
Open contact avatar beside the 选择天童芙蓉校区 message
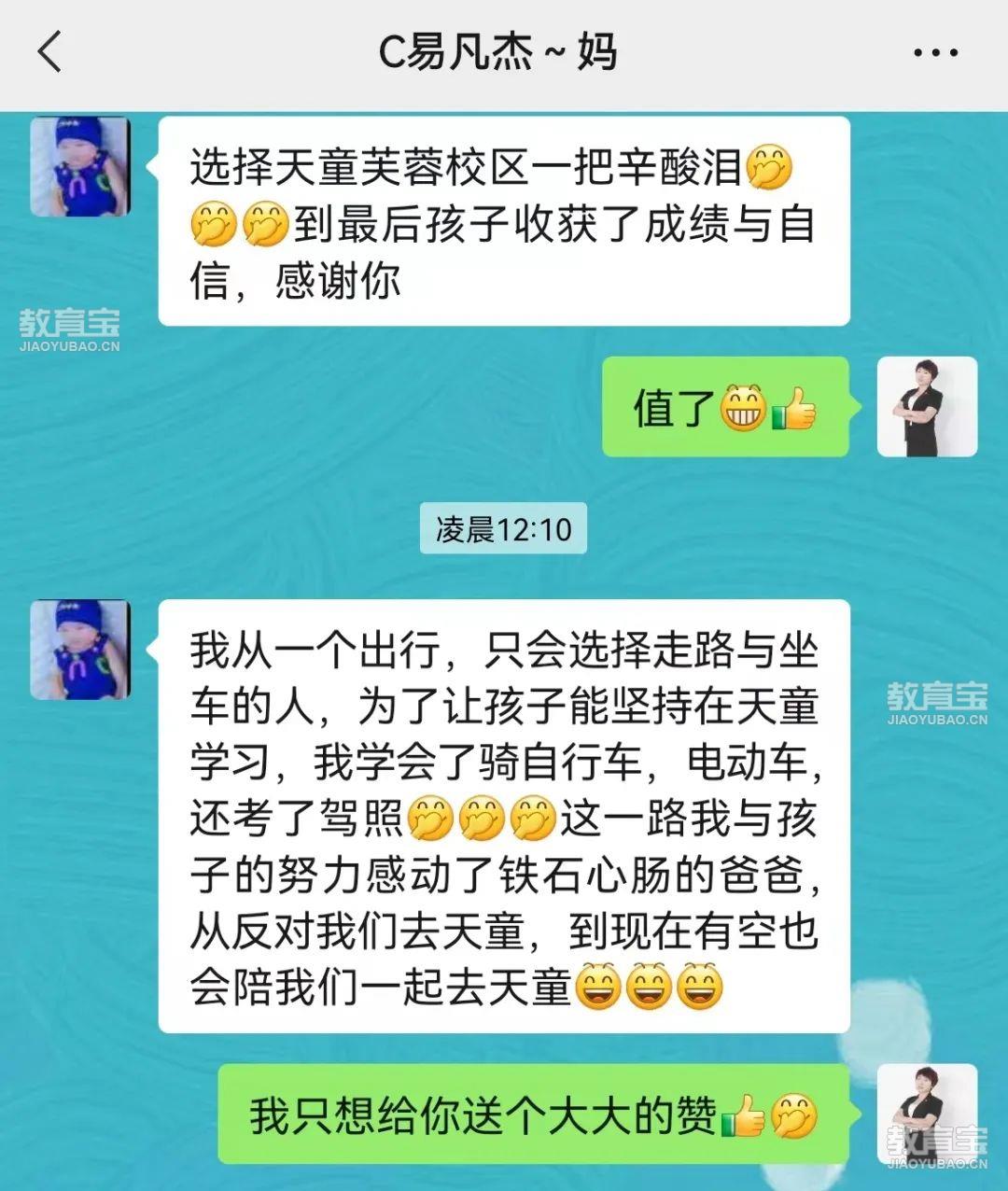(79, 167)
